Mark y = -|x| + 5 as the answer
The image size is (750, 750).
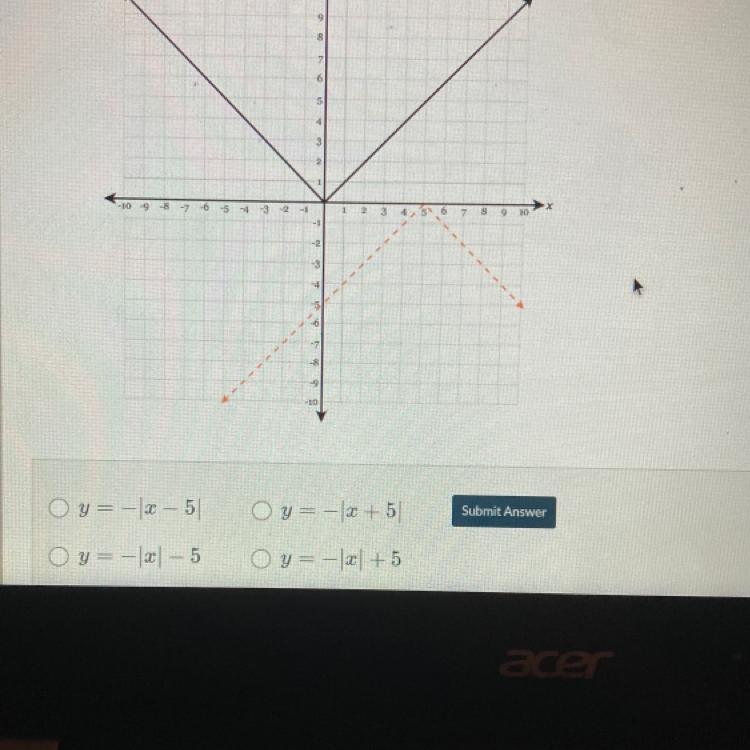click(262, 557)
